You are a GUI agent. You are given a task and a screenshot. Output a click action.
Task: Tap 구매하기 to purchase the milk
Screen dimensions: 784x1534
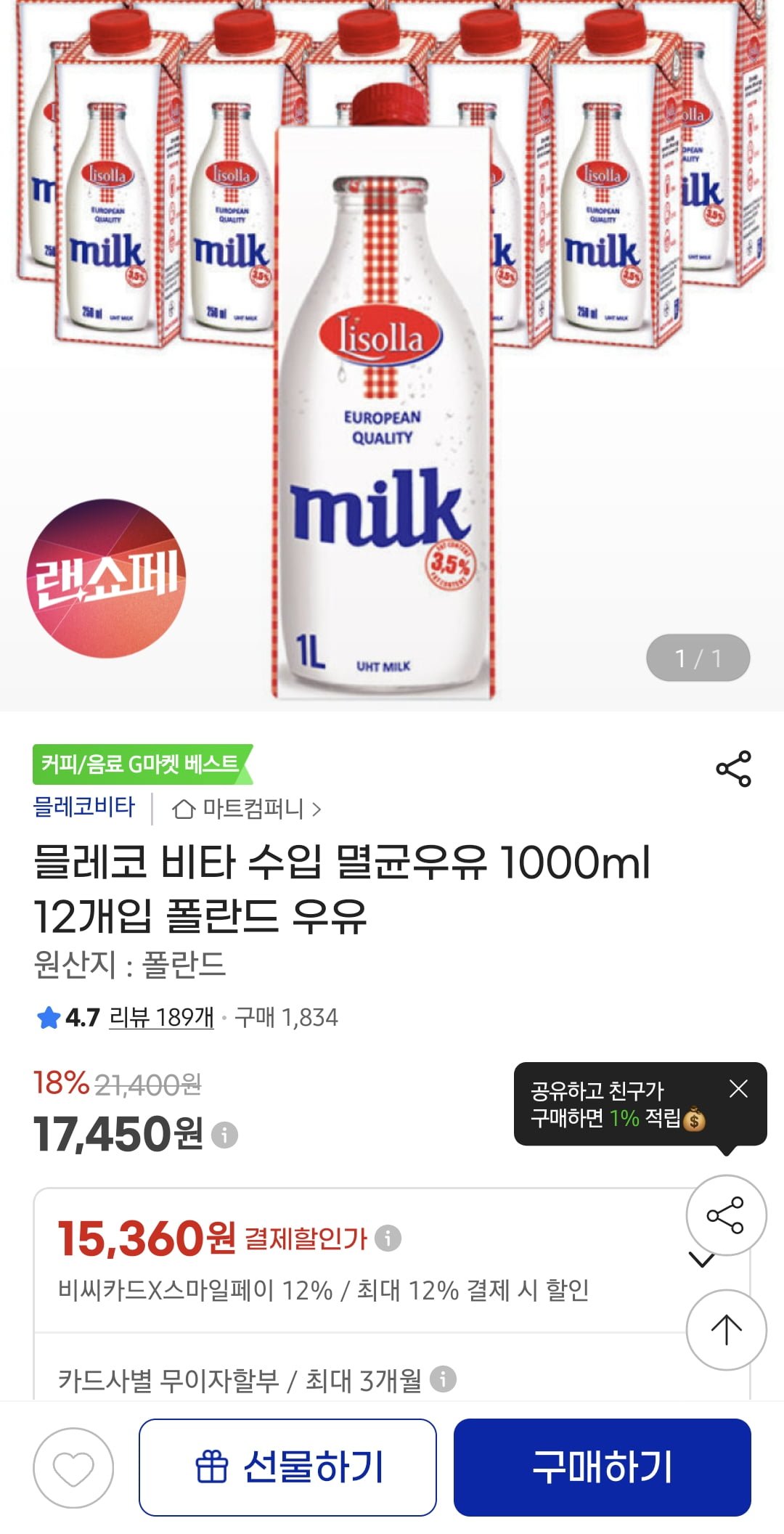602,1467
